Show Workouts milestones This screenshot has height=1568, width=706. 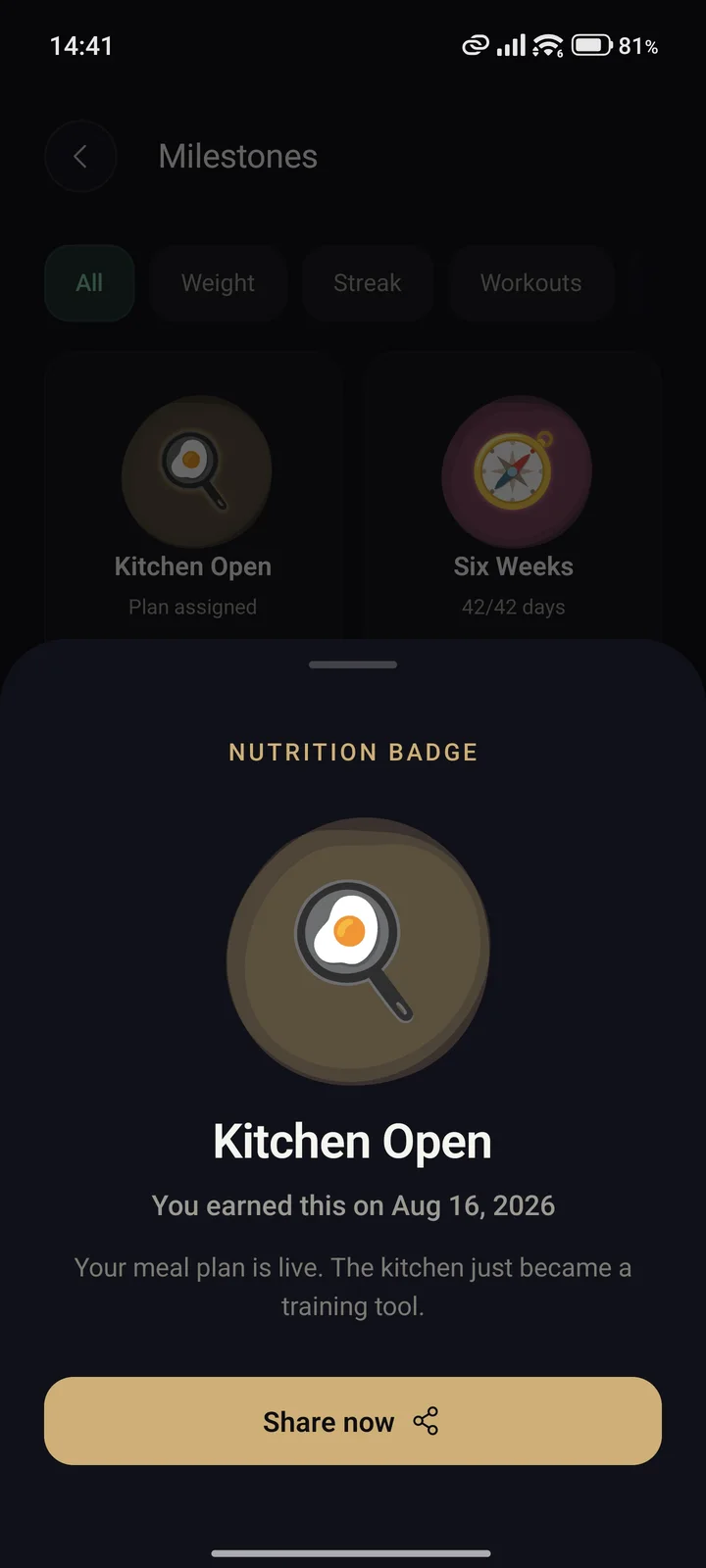(x=531, y=283)
